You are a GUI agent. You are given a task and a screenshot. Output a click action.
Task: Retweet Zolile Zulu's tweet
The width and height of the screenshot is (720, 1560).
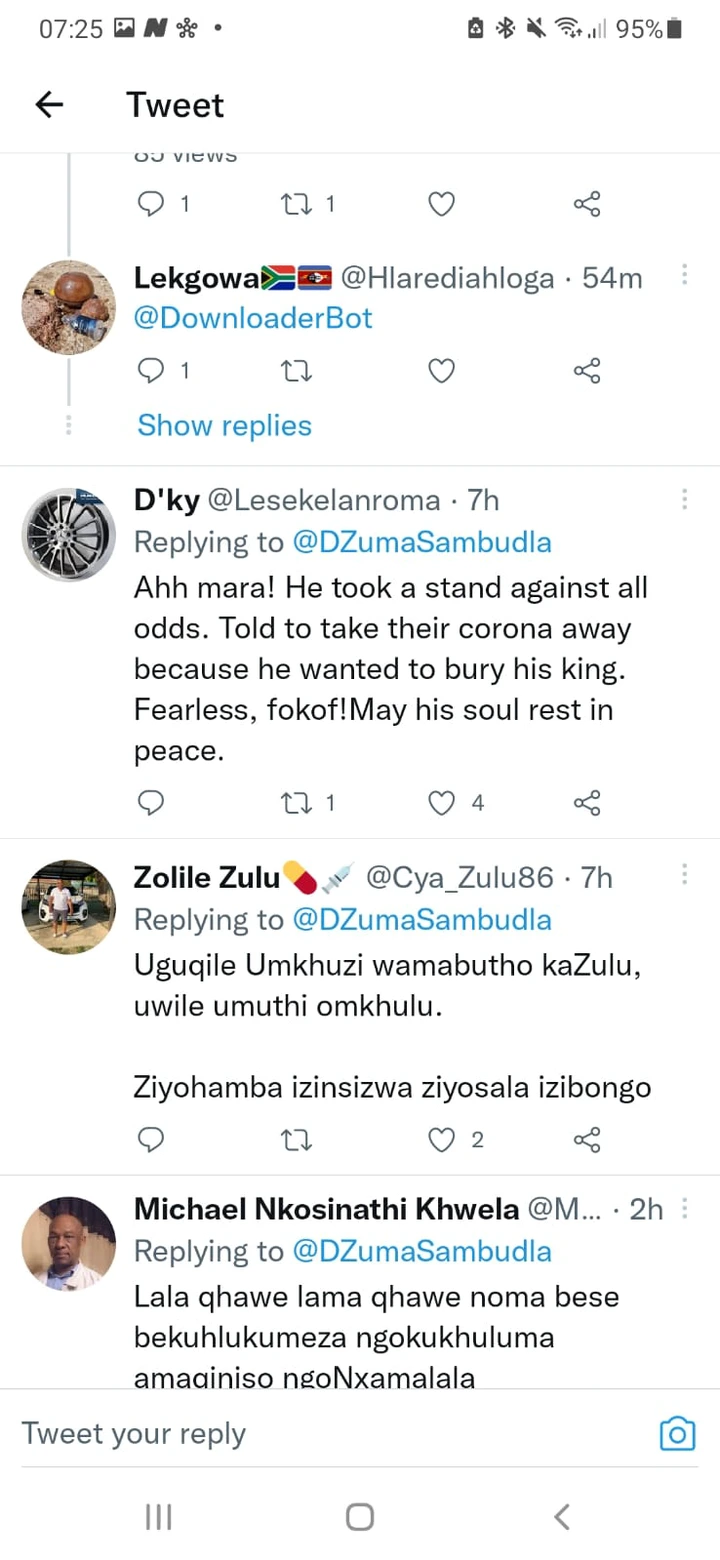coord(294,1139)
